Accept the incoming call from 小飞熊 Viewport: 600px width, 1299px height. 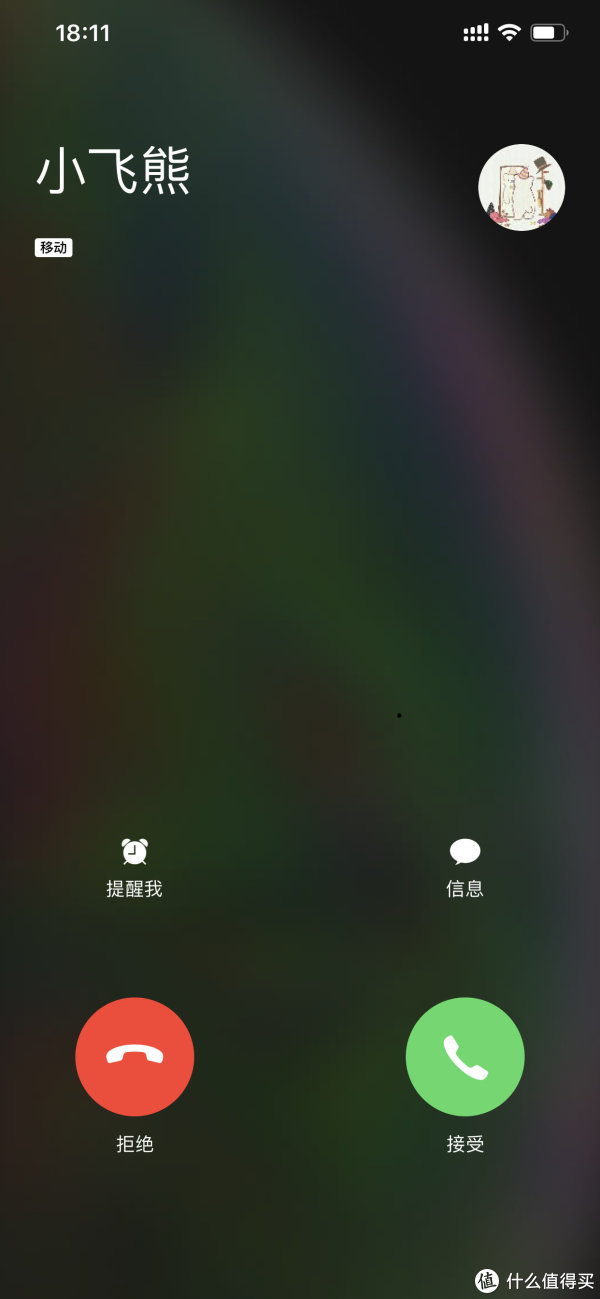[465, 1057]
